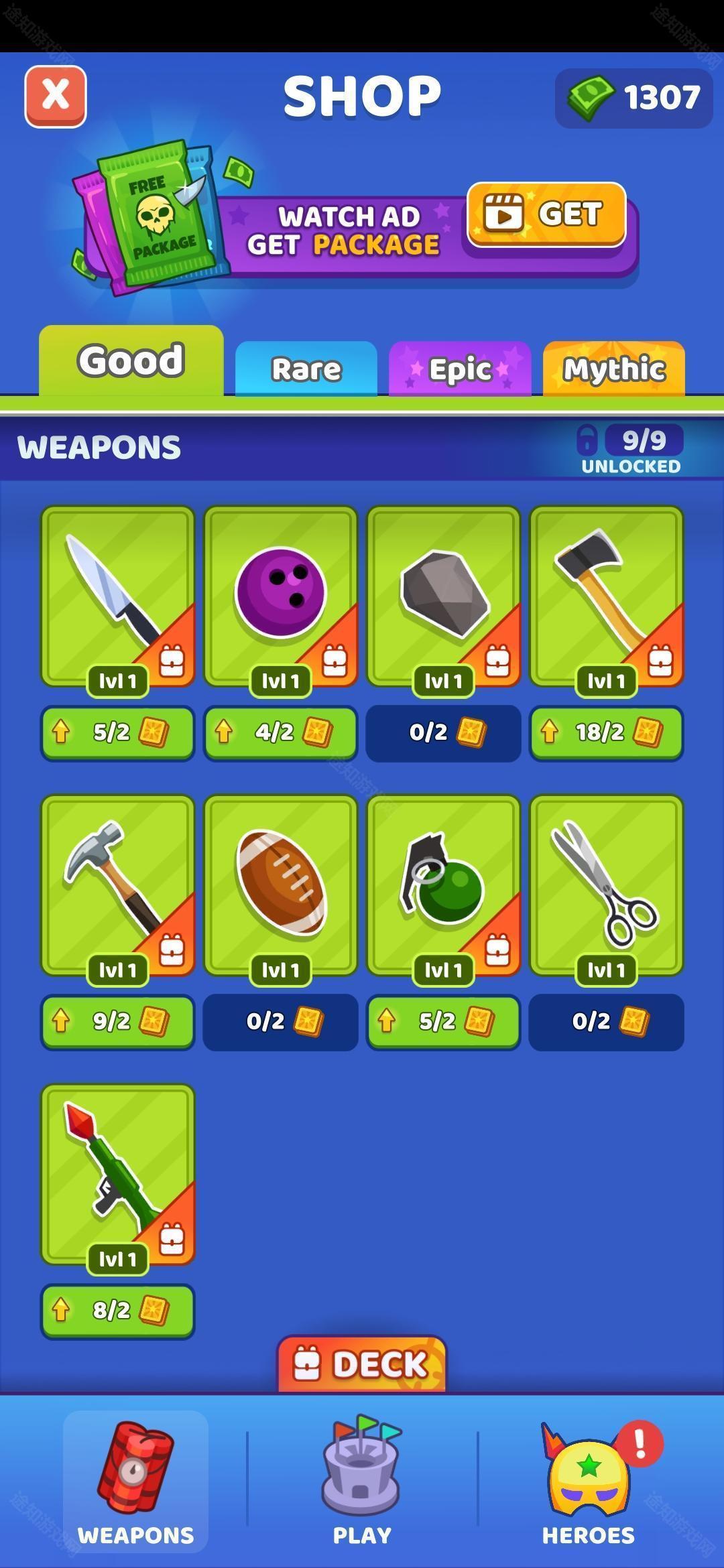Upgrade the rocket launcher with 8/2 cards
This screenshot has height=1568, width=724.
pos(117,1311)
